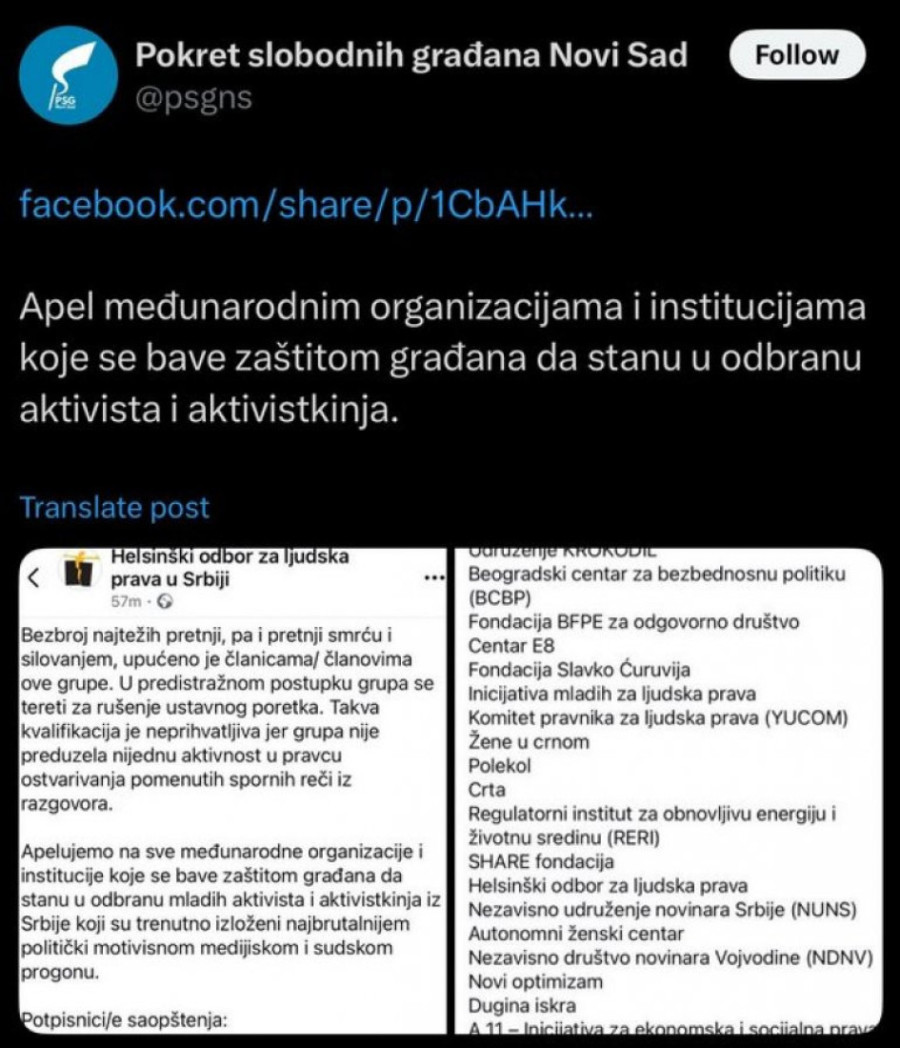Click the circular PSG logo avatar

(67, 72)
